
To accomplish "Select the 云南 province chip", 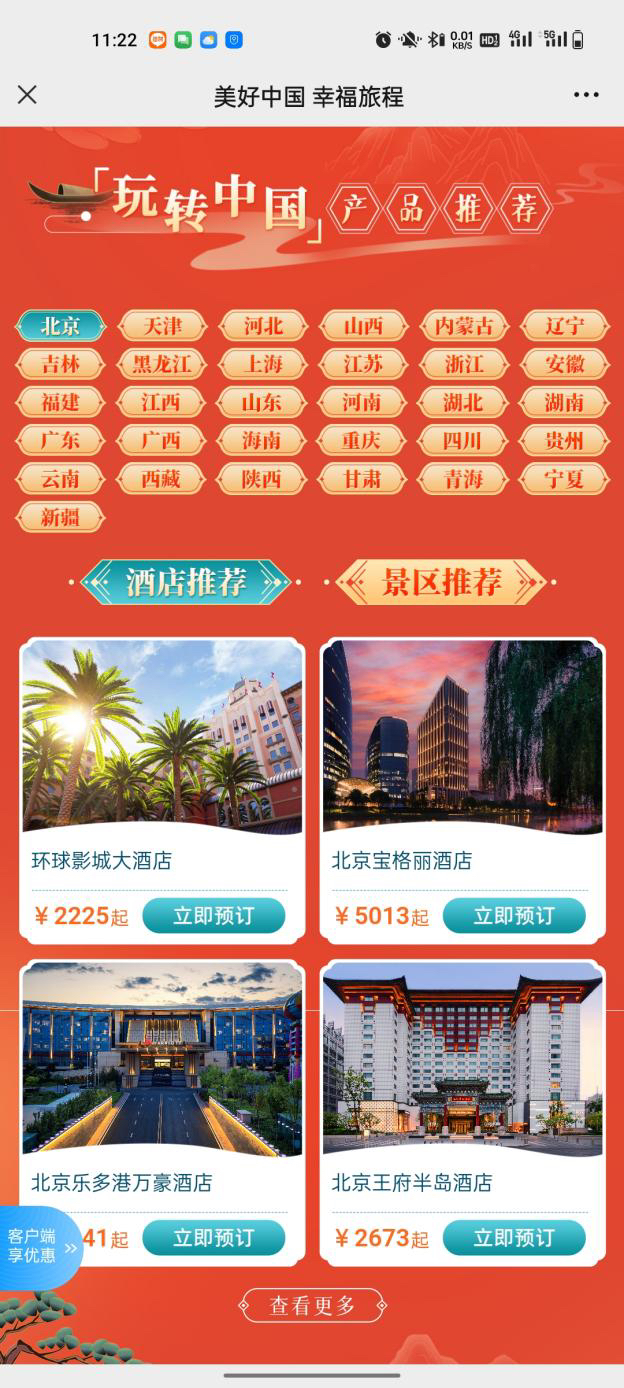I will (x=60, y=479).
